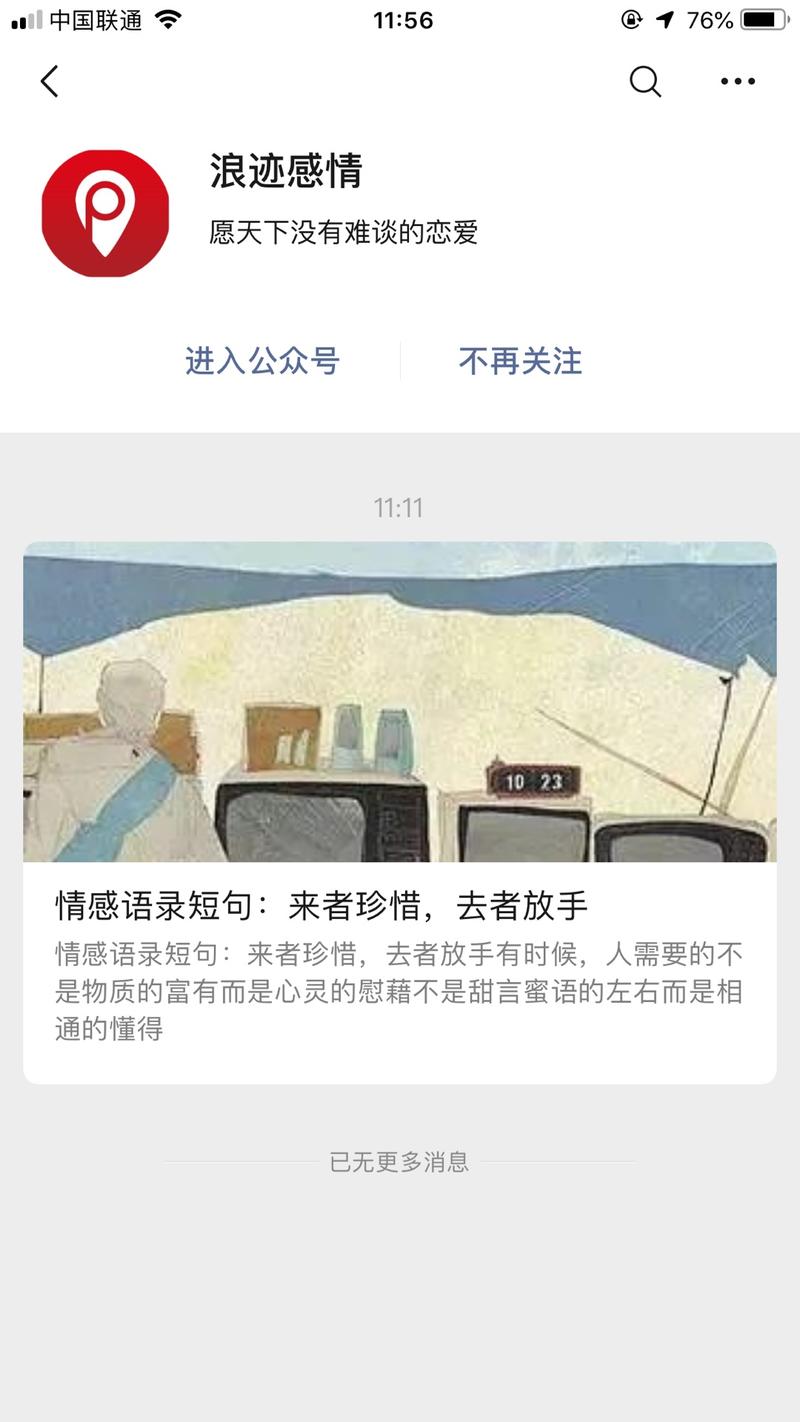The width and height of the screenshot is (800, 1422).
Task: Open the search icon
Action: (x=645, y=82)
